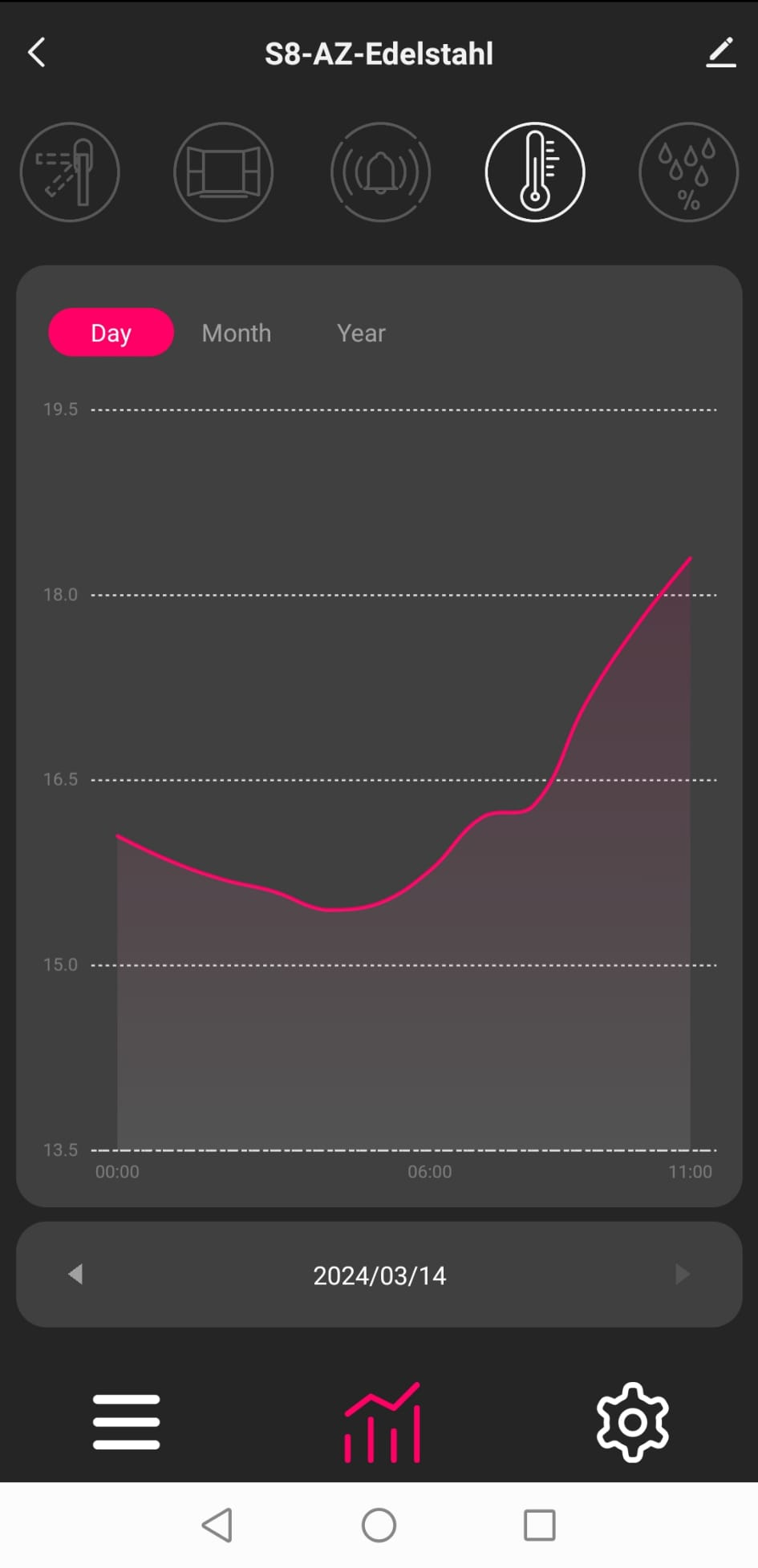This screenshot has height=1568, width=758.
Task: Go to the next day
Action: [683, 1275]
